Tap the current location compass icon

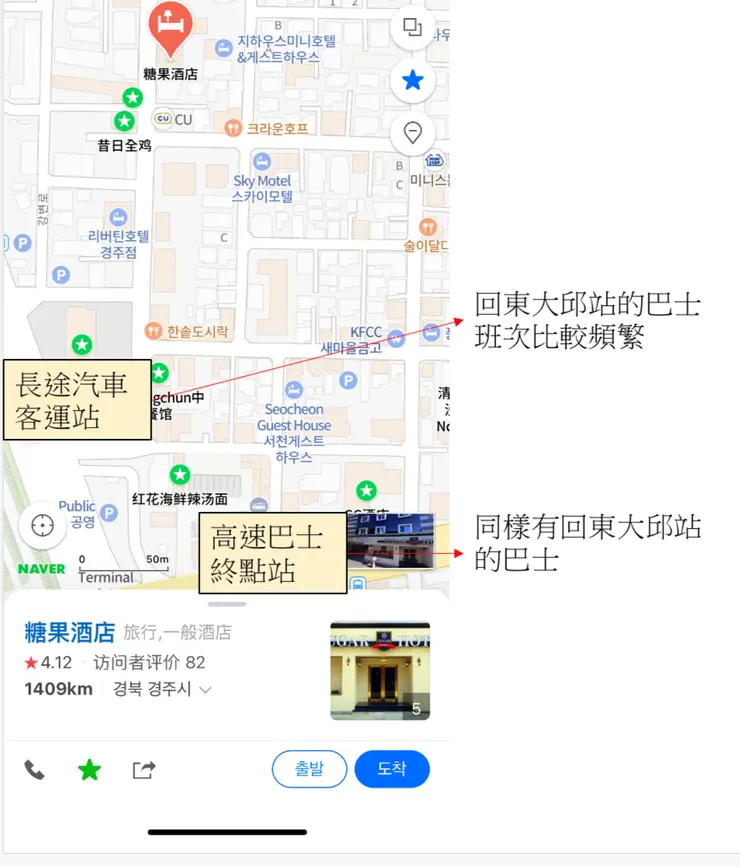coord(42,523)
